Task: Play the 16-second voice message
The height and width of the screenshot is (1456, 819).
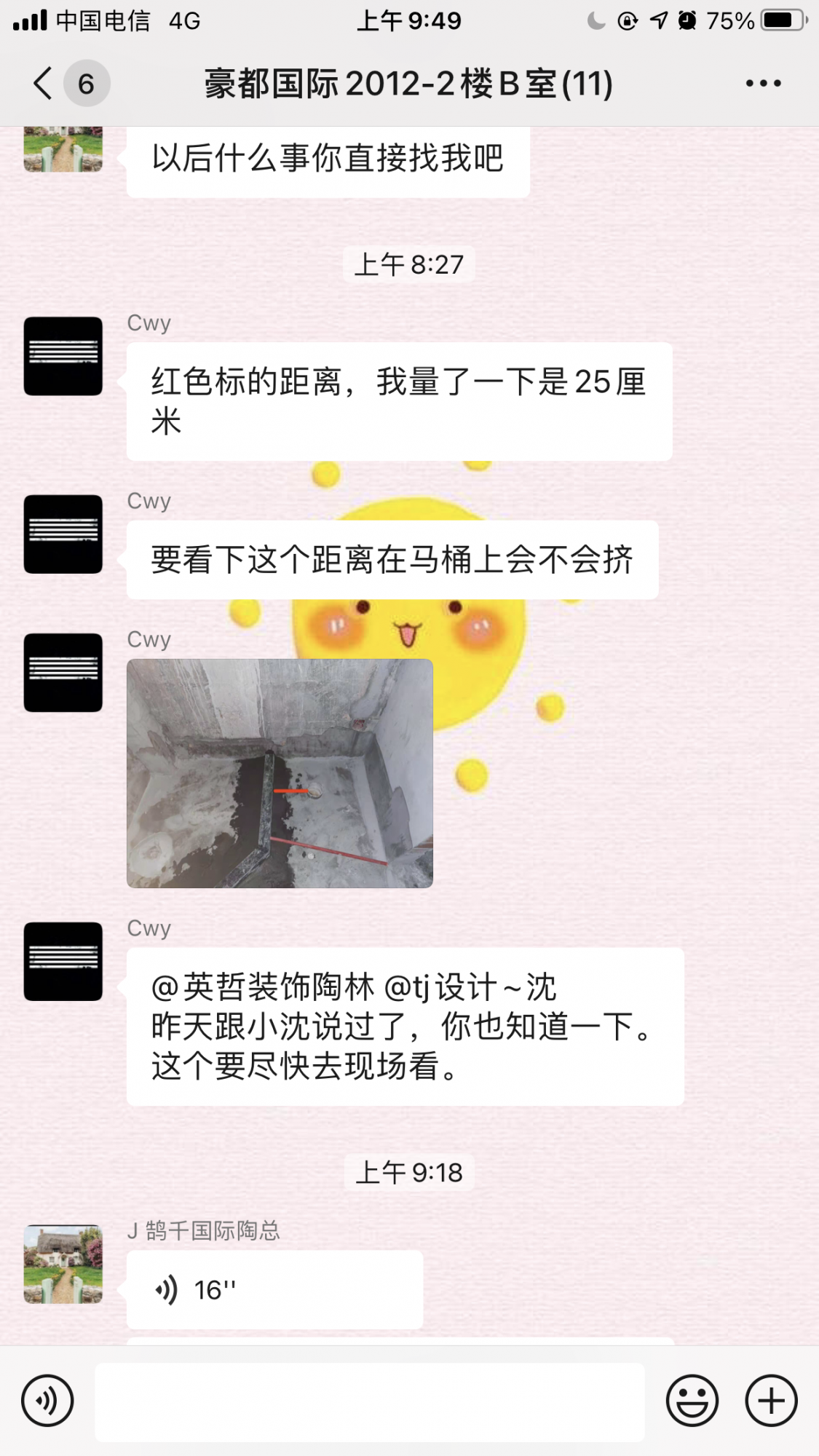Action: [274, 1289]
